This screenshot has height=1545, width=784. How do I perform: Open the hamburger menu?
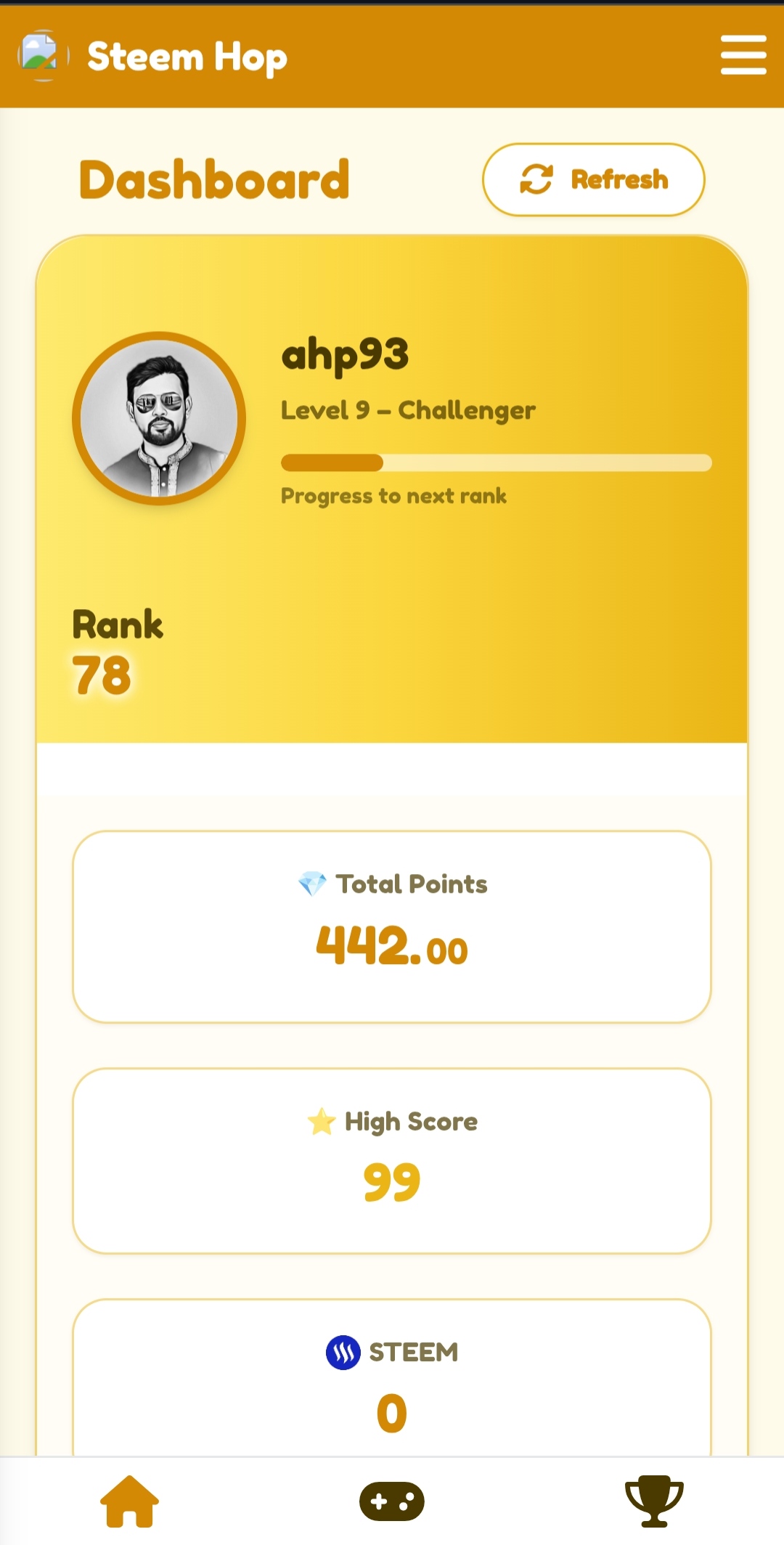click(743, 55)
